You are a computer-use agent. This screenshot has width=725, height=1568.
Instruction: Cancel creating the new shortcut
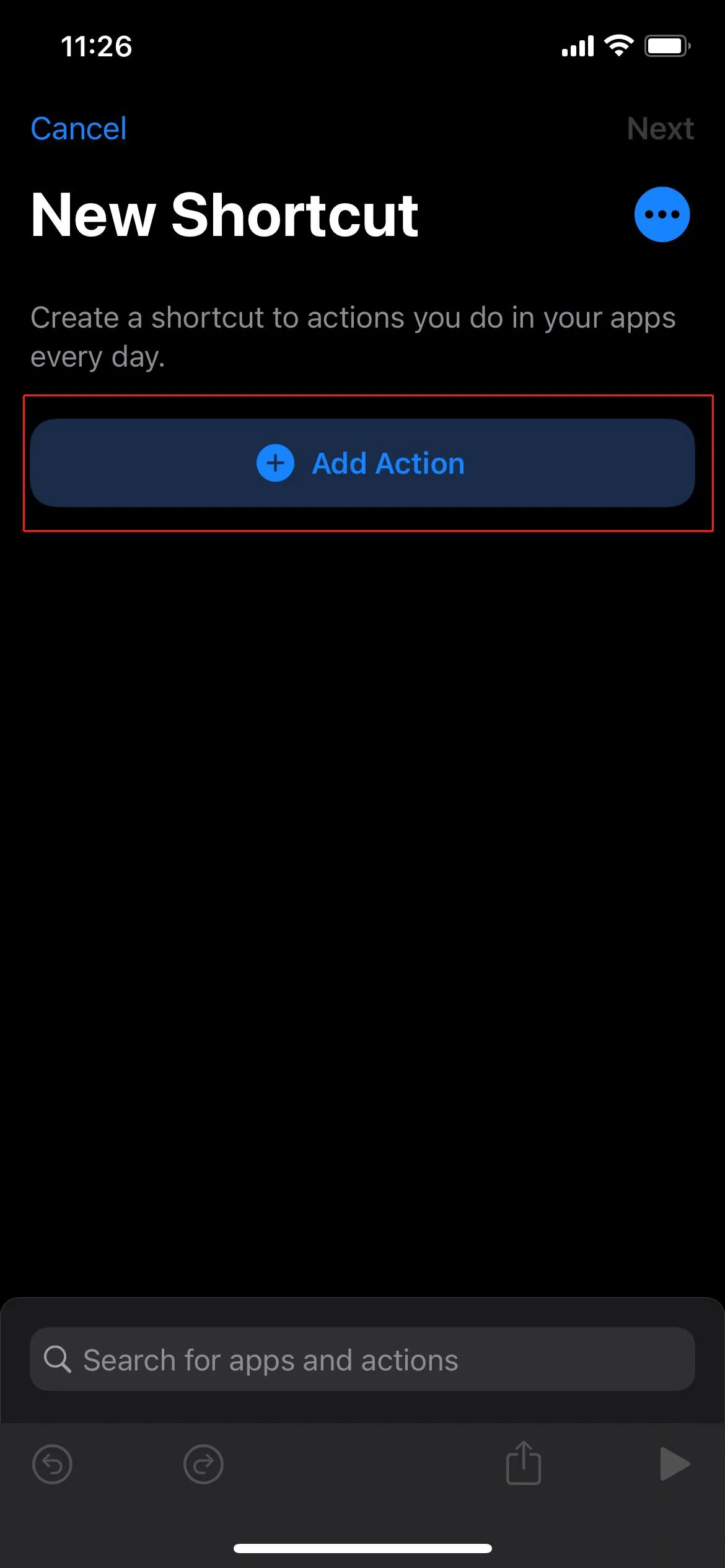[79, 129]
